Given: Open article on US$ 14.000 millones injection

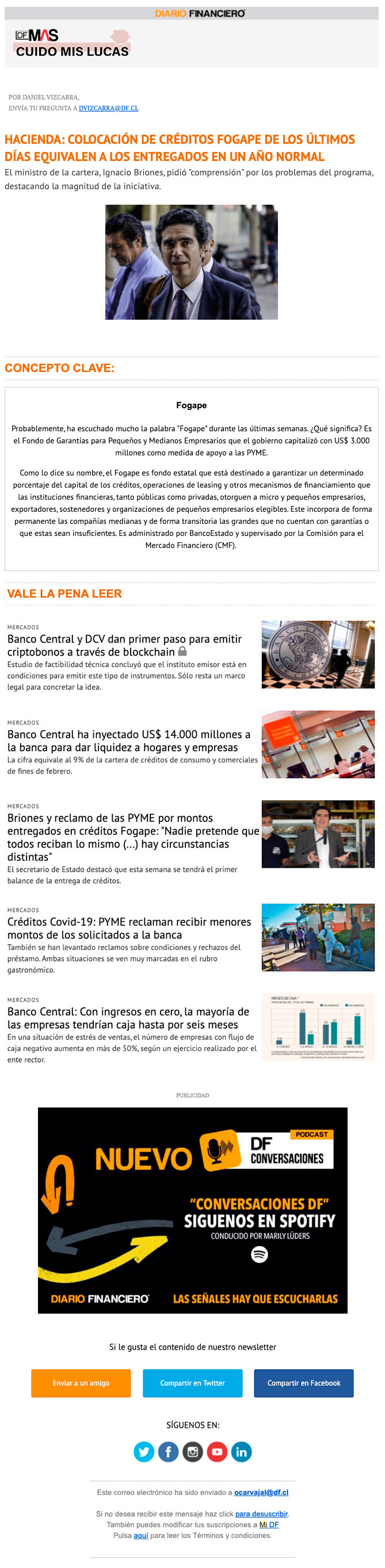Looking at the screenshot, I should point(128,741).
